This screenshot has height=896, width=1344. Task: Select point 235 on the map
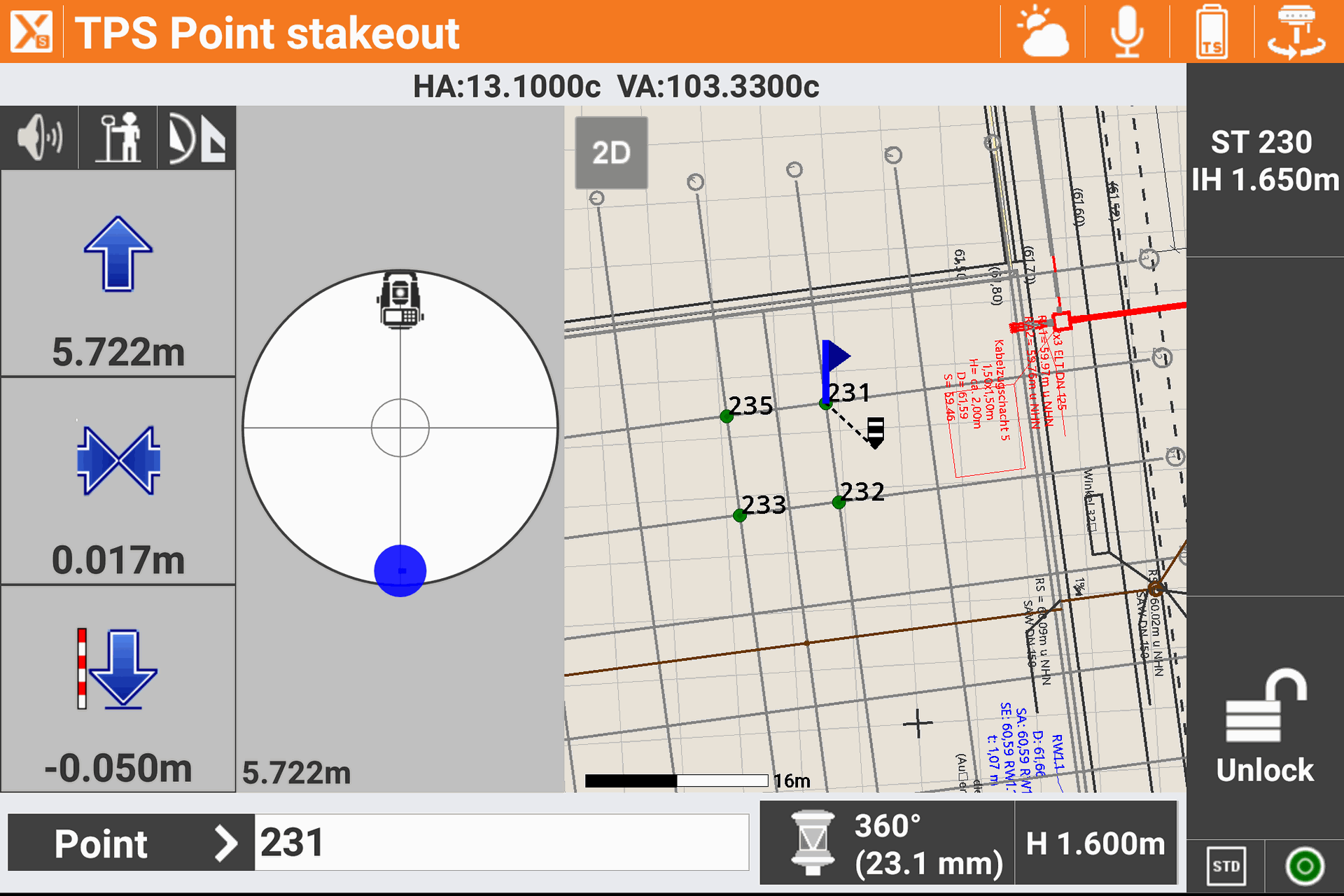[x=727, y=416]
